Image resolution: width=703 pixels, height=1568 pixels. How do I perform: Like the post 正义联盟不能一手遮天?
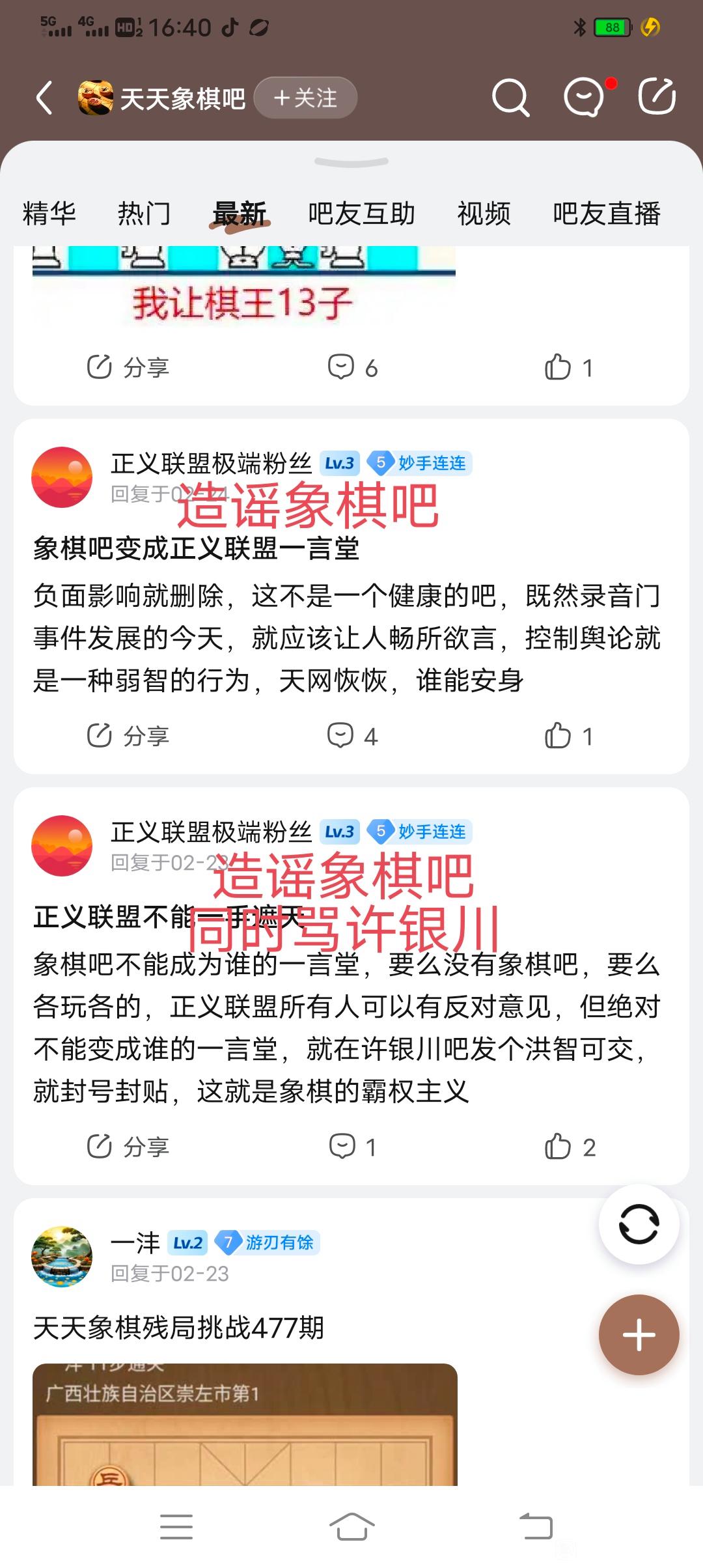pyautogui.click(x=570, y=1147)
